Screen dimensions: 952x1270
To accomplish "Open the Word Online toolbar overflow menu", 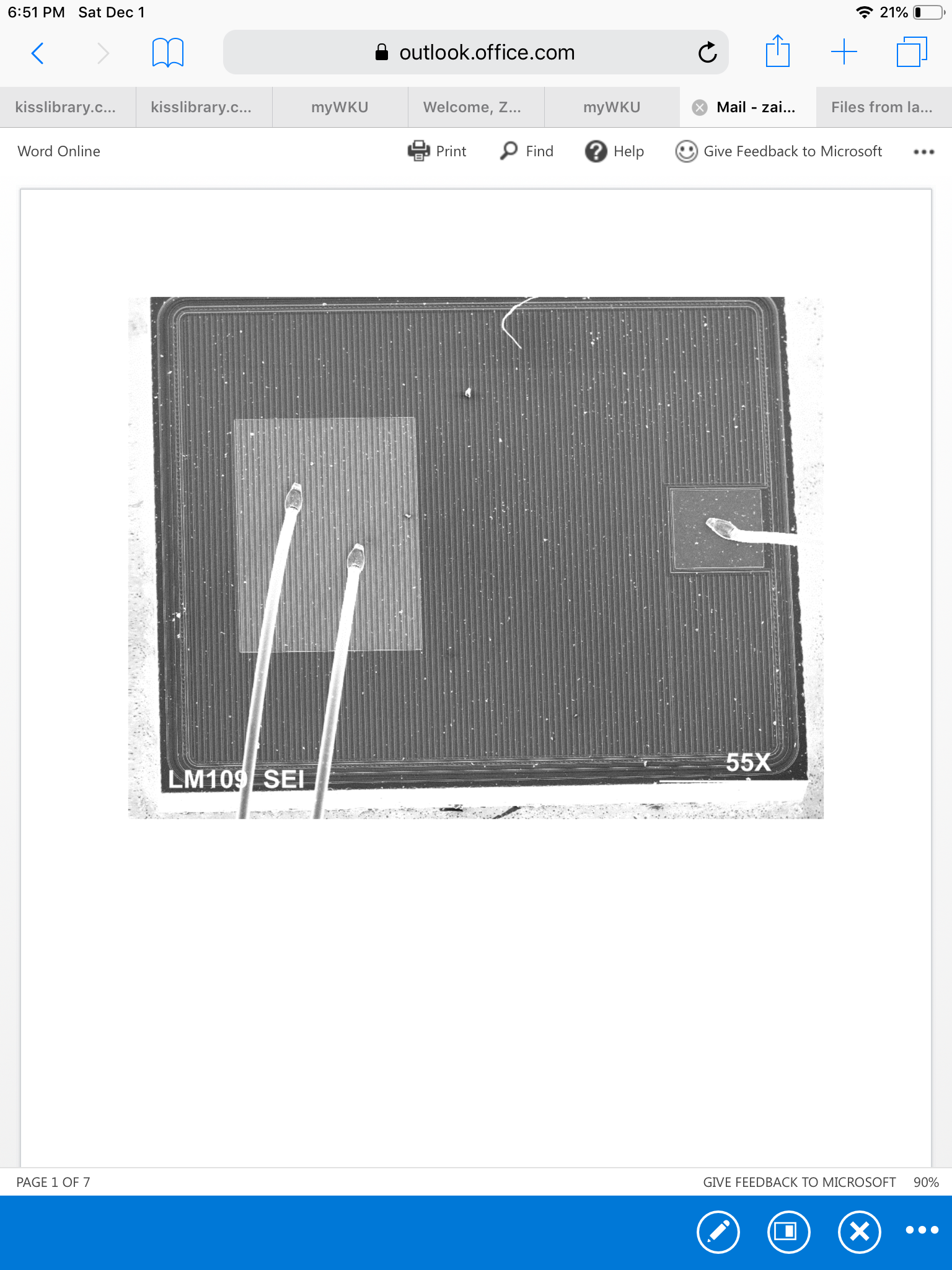I will 923,152.
